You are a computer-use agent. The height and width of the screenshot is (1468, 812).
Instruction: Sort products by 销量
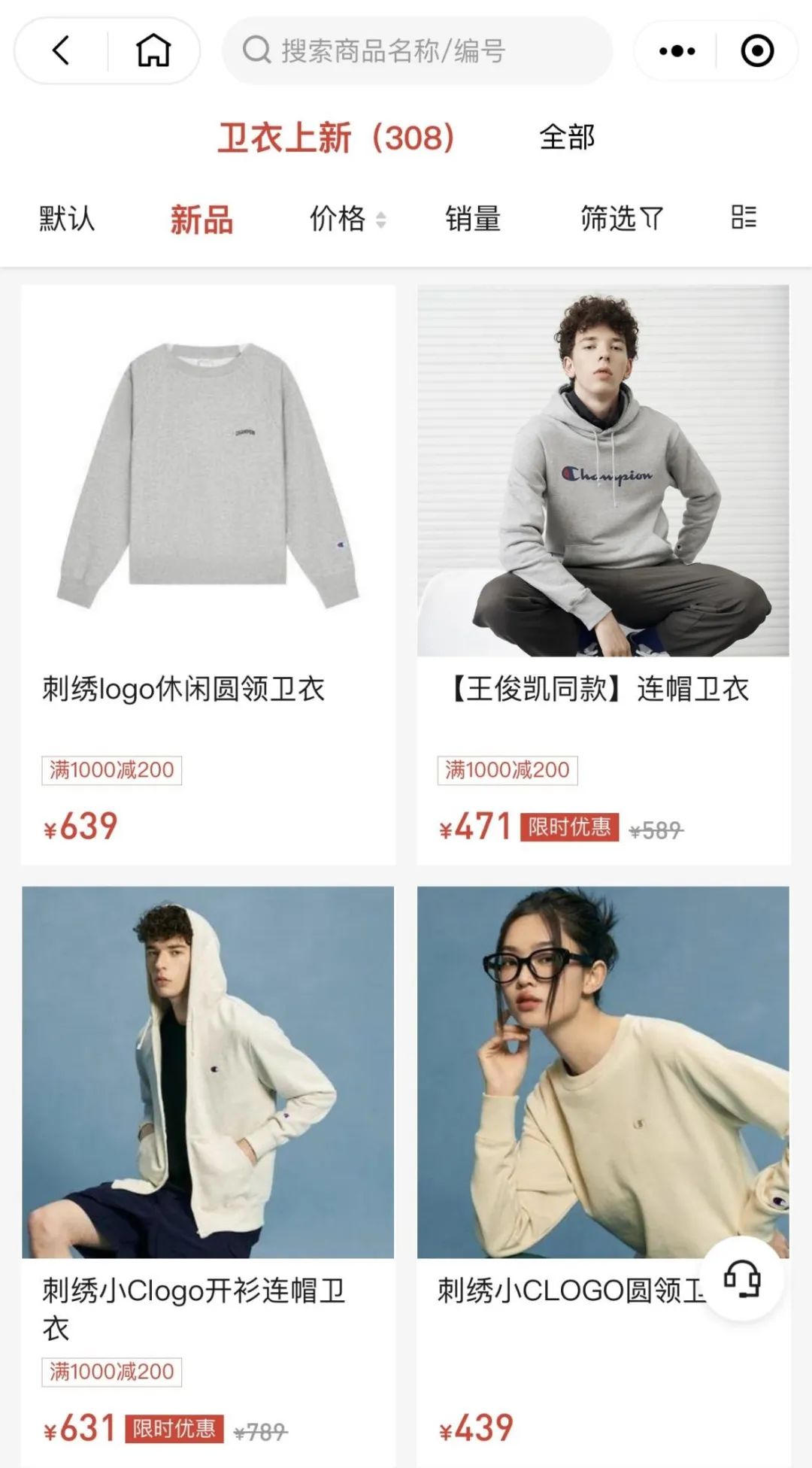473,219
